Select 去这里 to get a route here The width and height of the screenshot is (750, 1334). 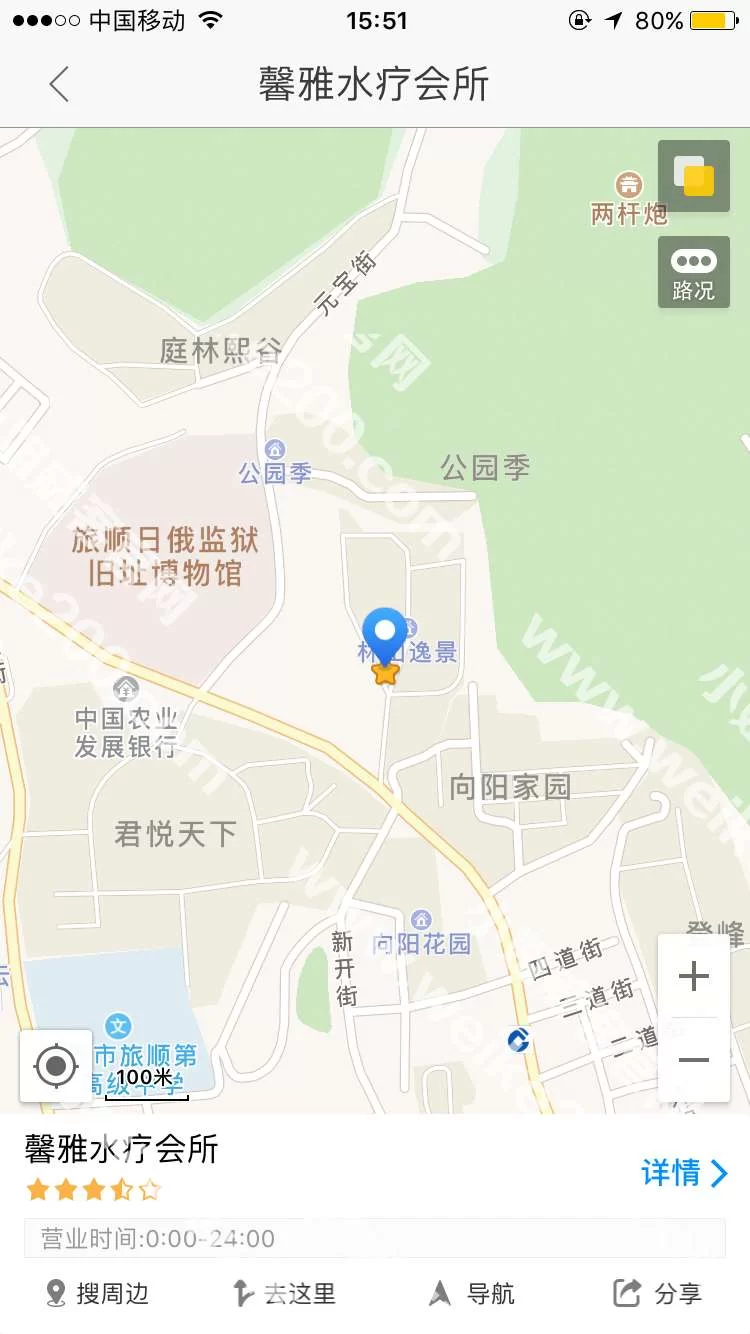pyautogui.click(x=284, y=1294)
